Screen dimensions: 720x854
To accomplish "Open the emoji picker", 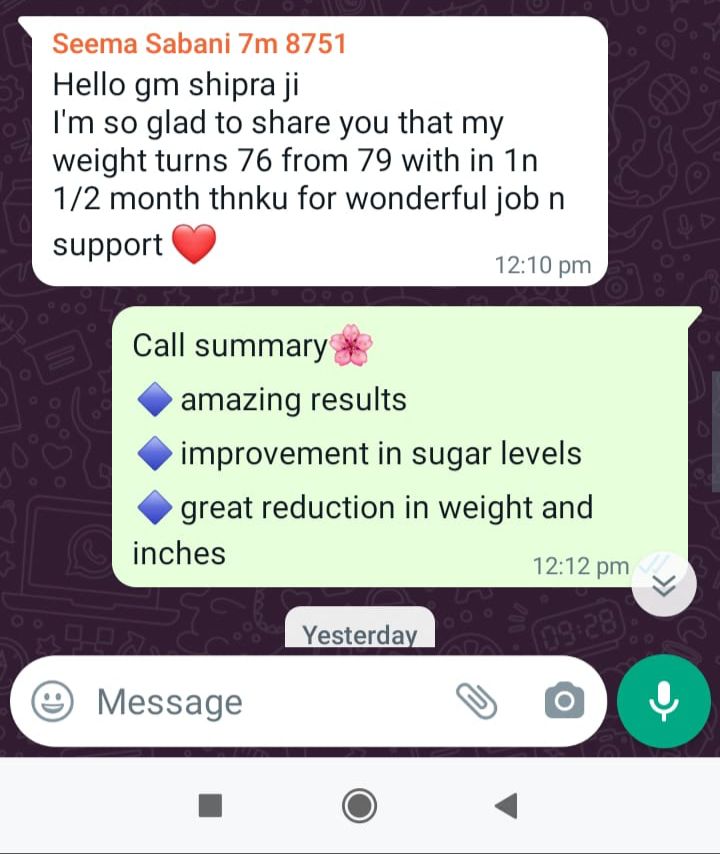I will 52,701.
